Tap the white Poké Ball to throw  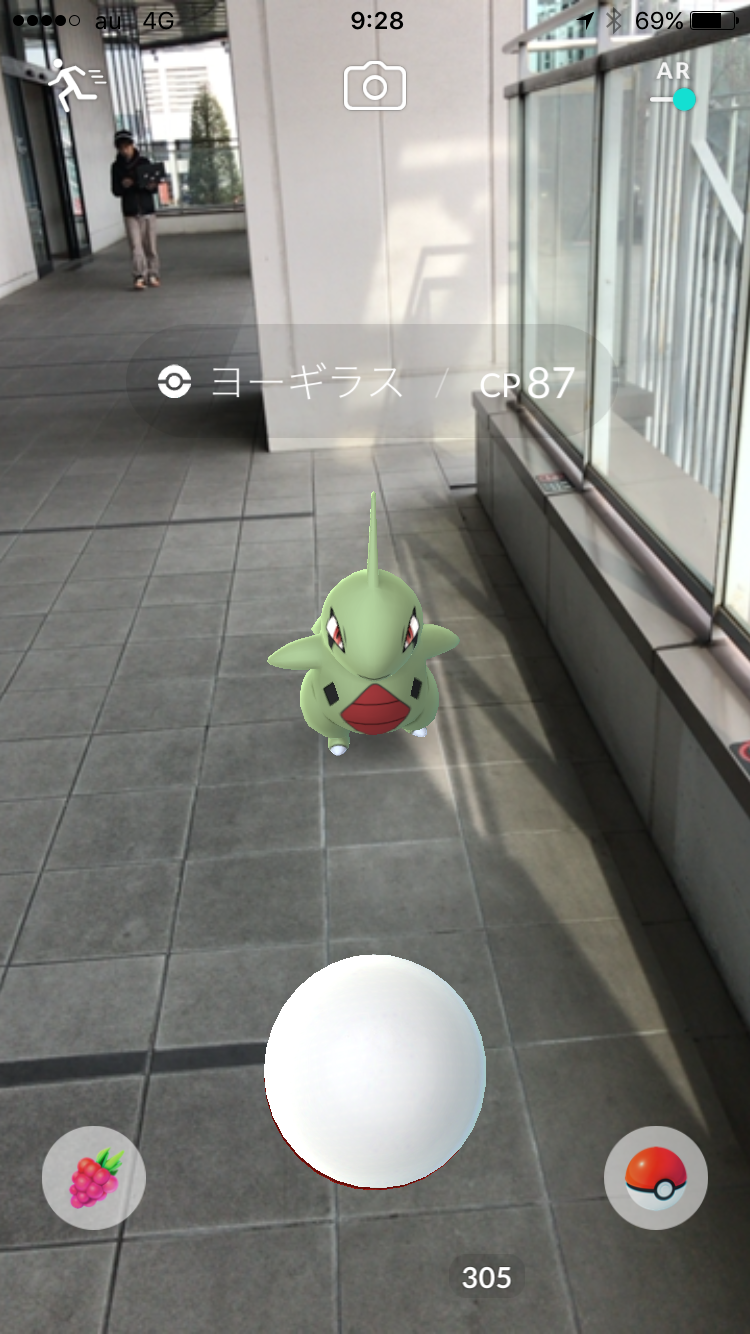coord(375,1072)
